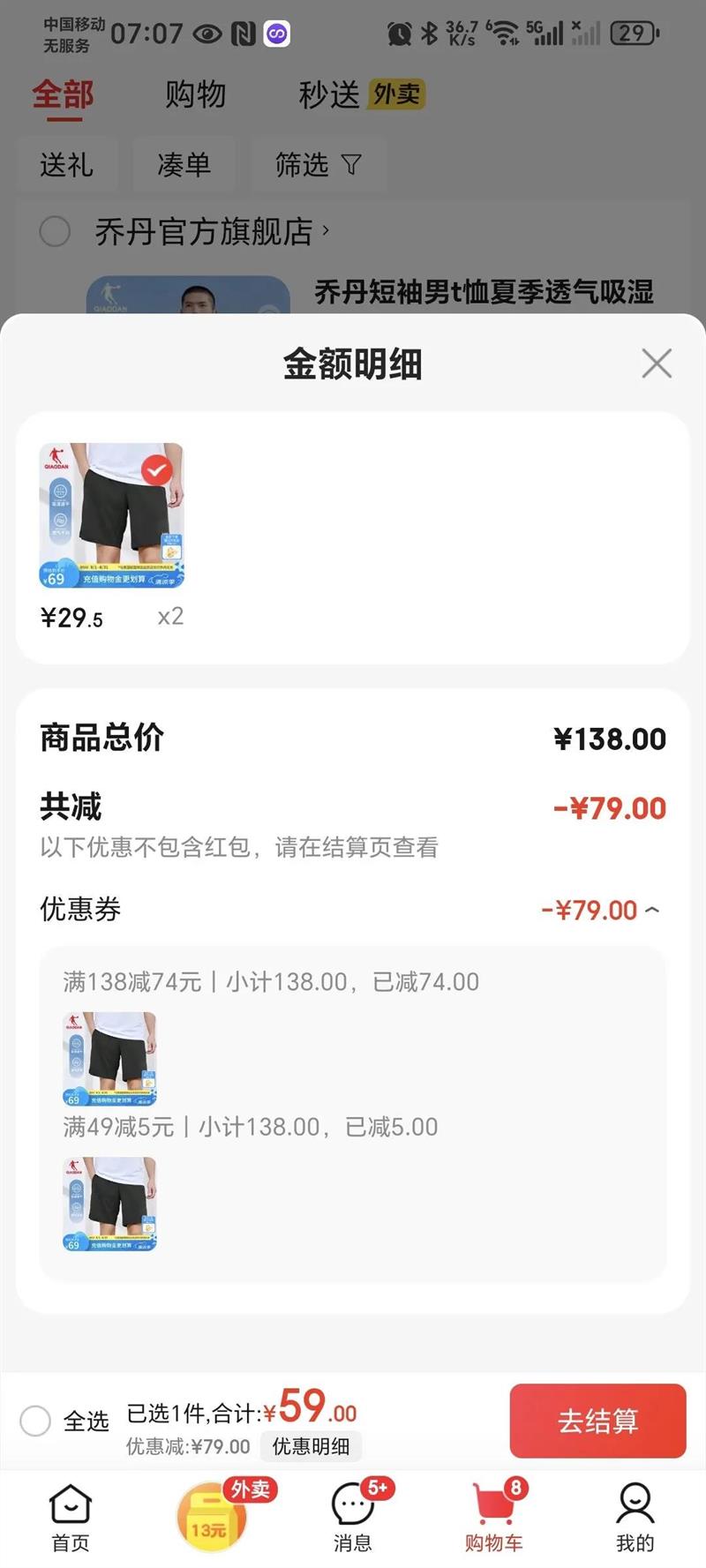The width and height of the screenshot is (706, 1568).
Task: Toggle the 全选 select-all checkbox
Action: click(x=36, y=1421)
